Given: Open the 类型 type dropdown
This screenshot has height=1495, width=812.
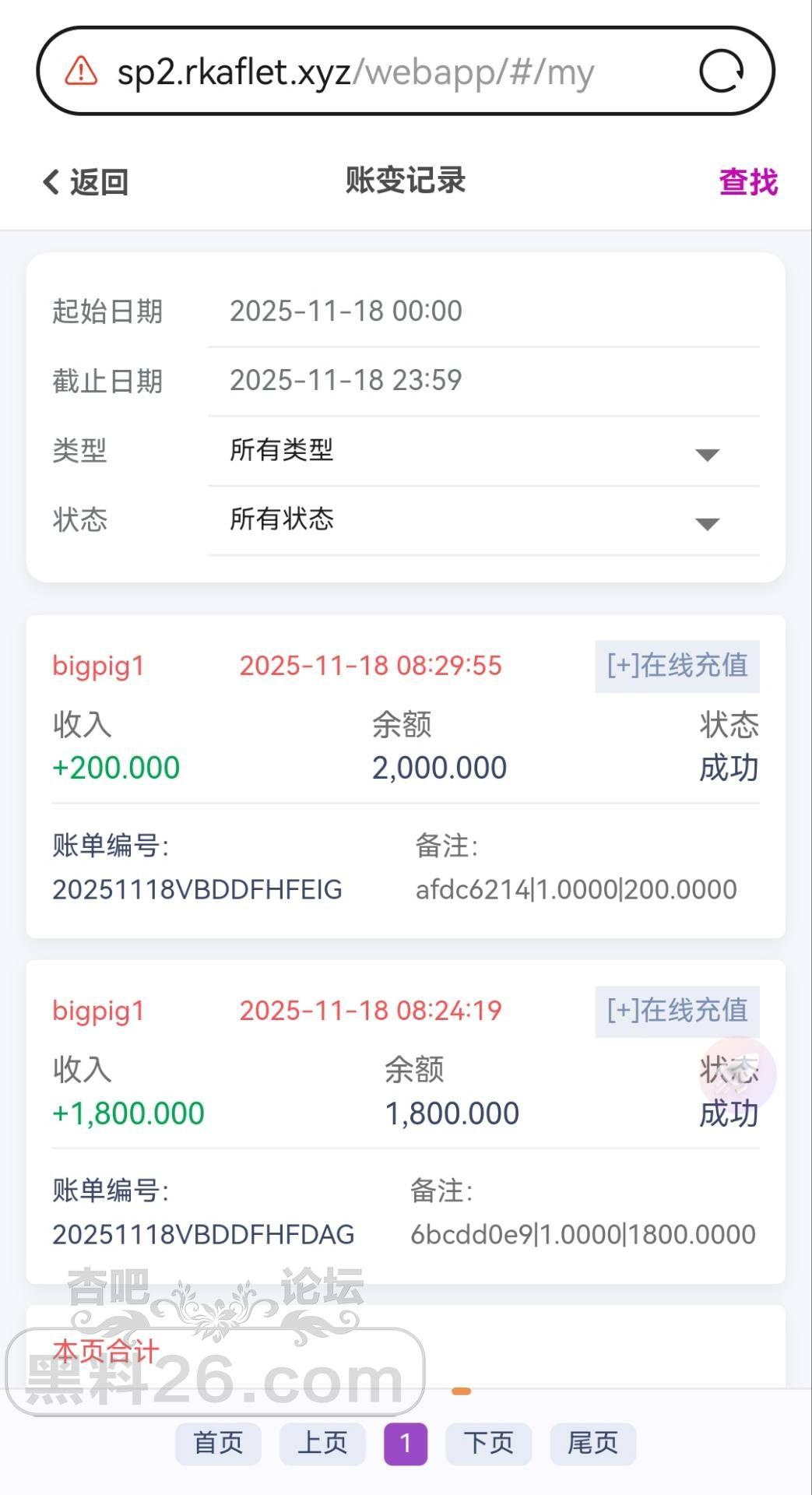Looking at the screenshot, I should [x=483, y=451].
